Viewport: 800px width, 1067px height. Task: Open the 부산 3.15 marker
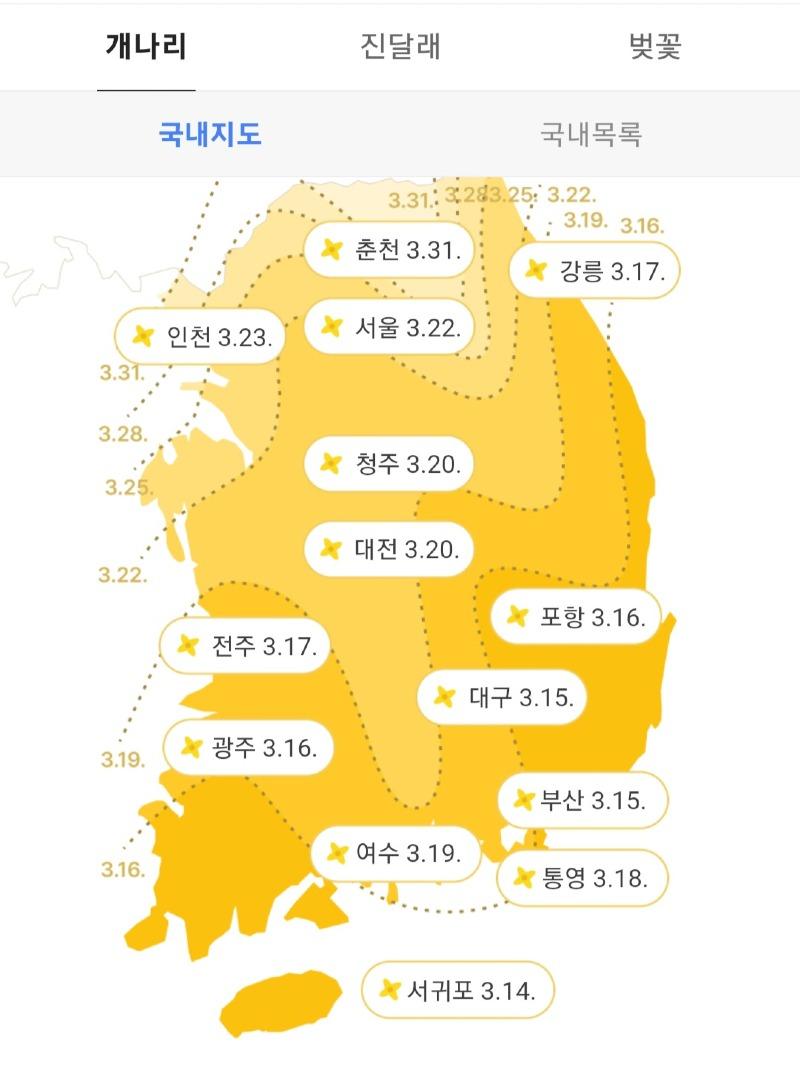coord(583,800)
